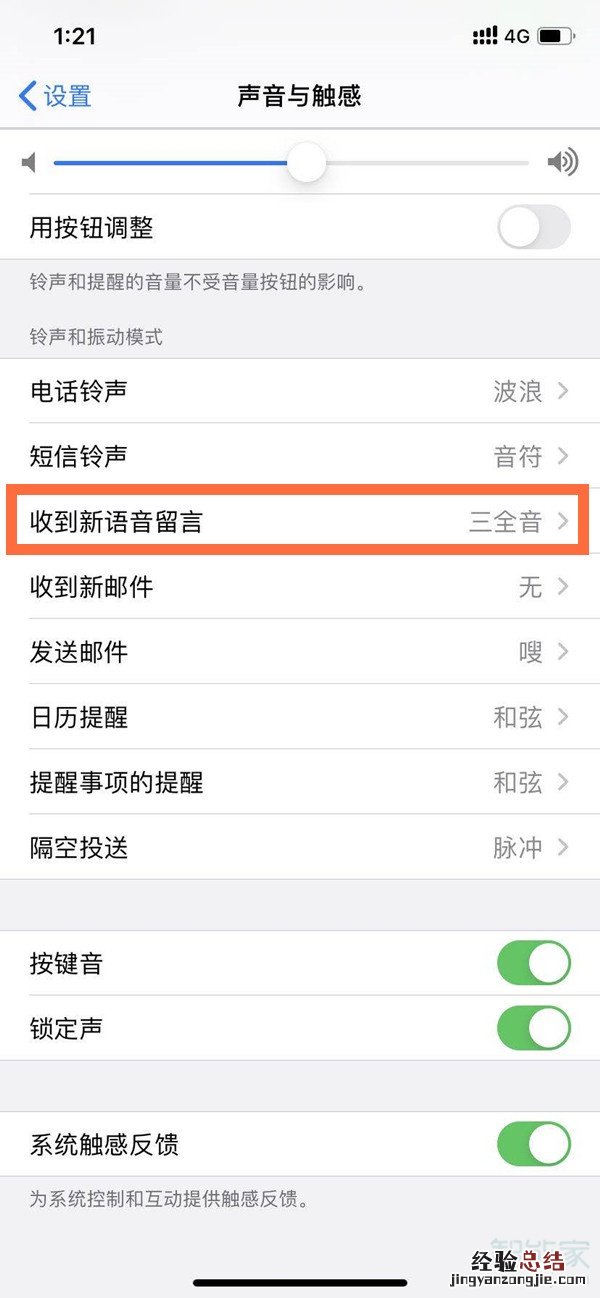Go back to 设置
The width and height of the screenshot is (600, 1298).
[56, 96]
